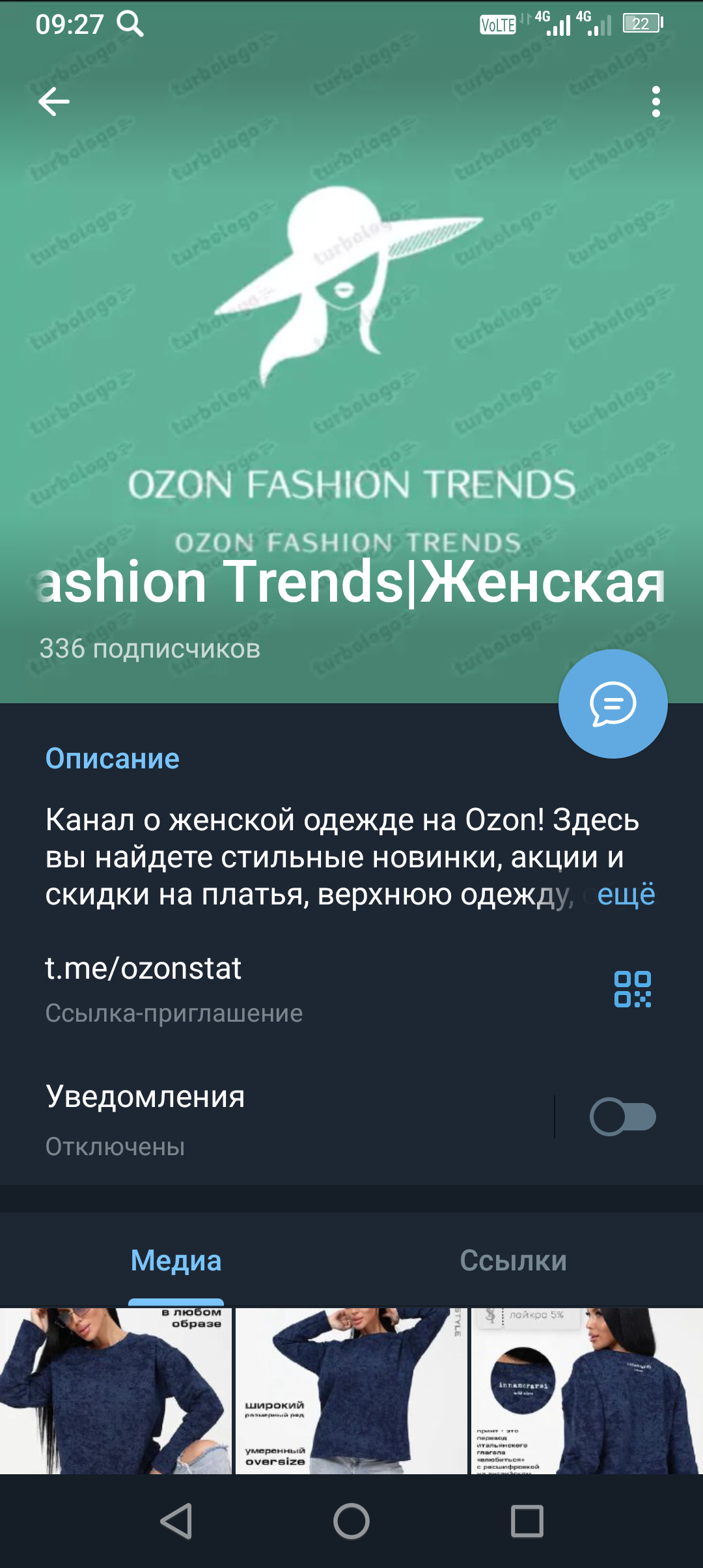Switch to the Ссылки tab

pyautogui.click(x=514, y=1261)
